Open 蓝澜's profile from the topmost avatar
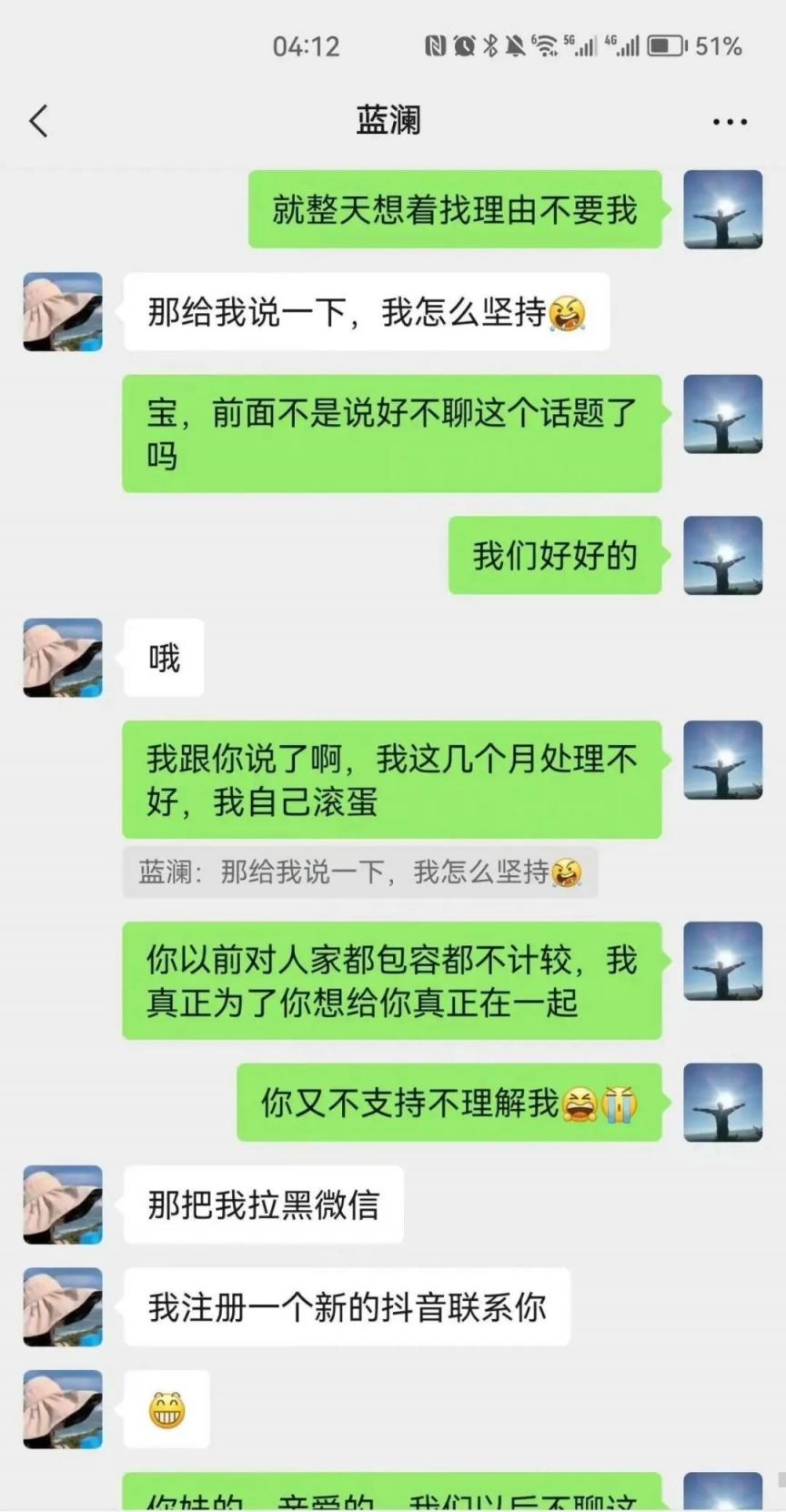786x1512 pixels. point(61,310)
